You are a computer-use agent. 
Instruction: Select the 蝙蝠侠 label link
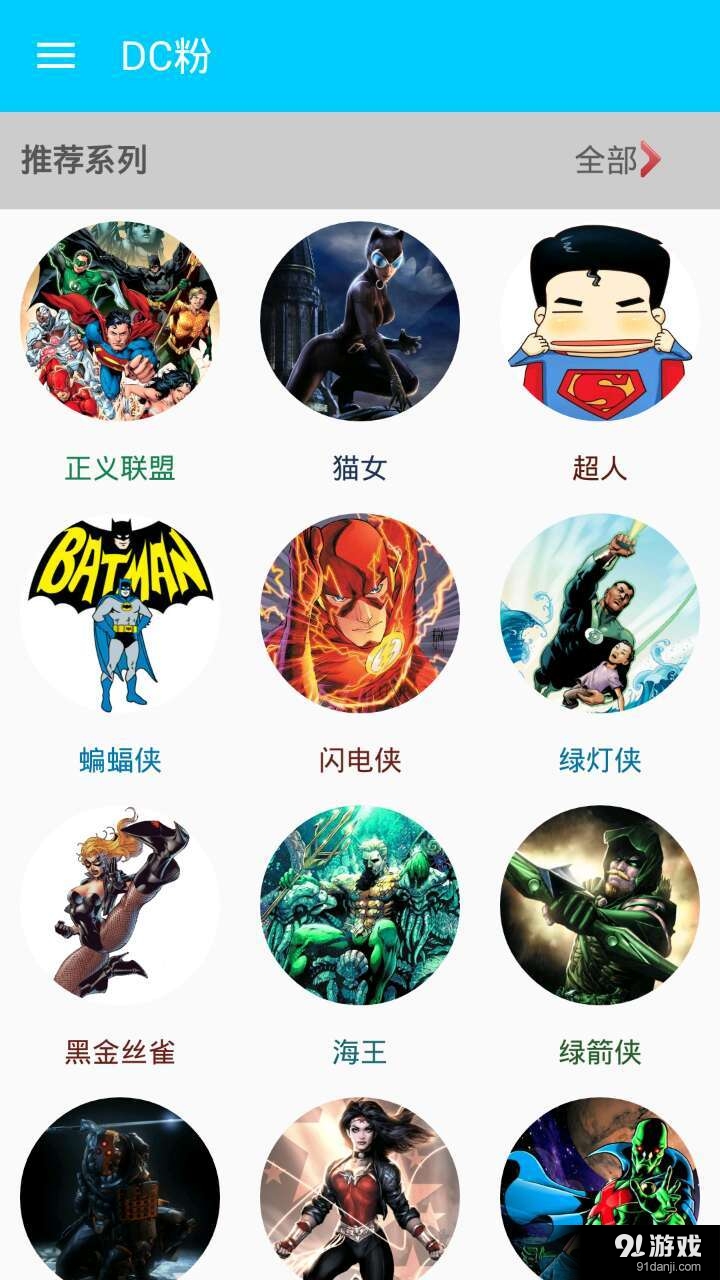click(120, 760)
